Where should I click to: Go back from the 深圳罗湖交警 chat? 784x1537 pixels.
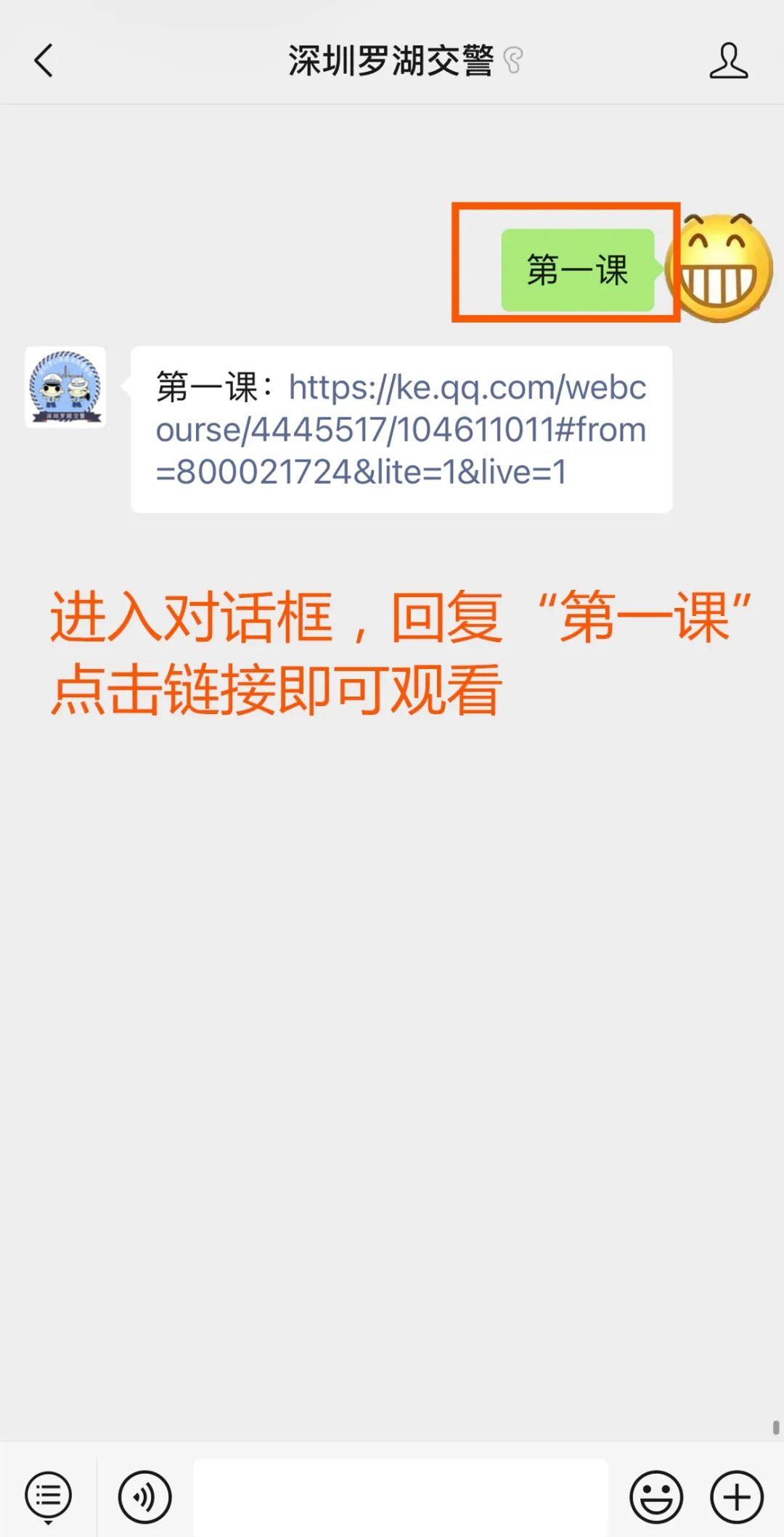pos(44,60)
